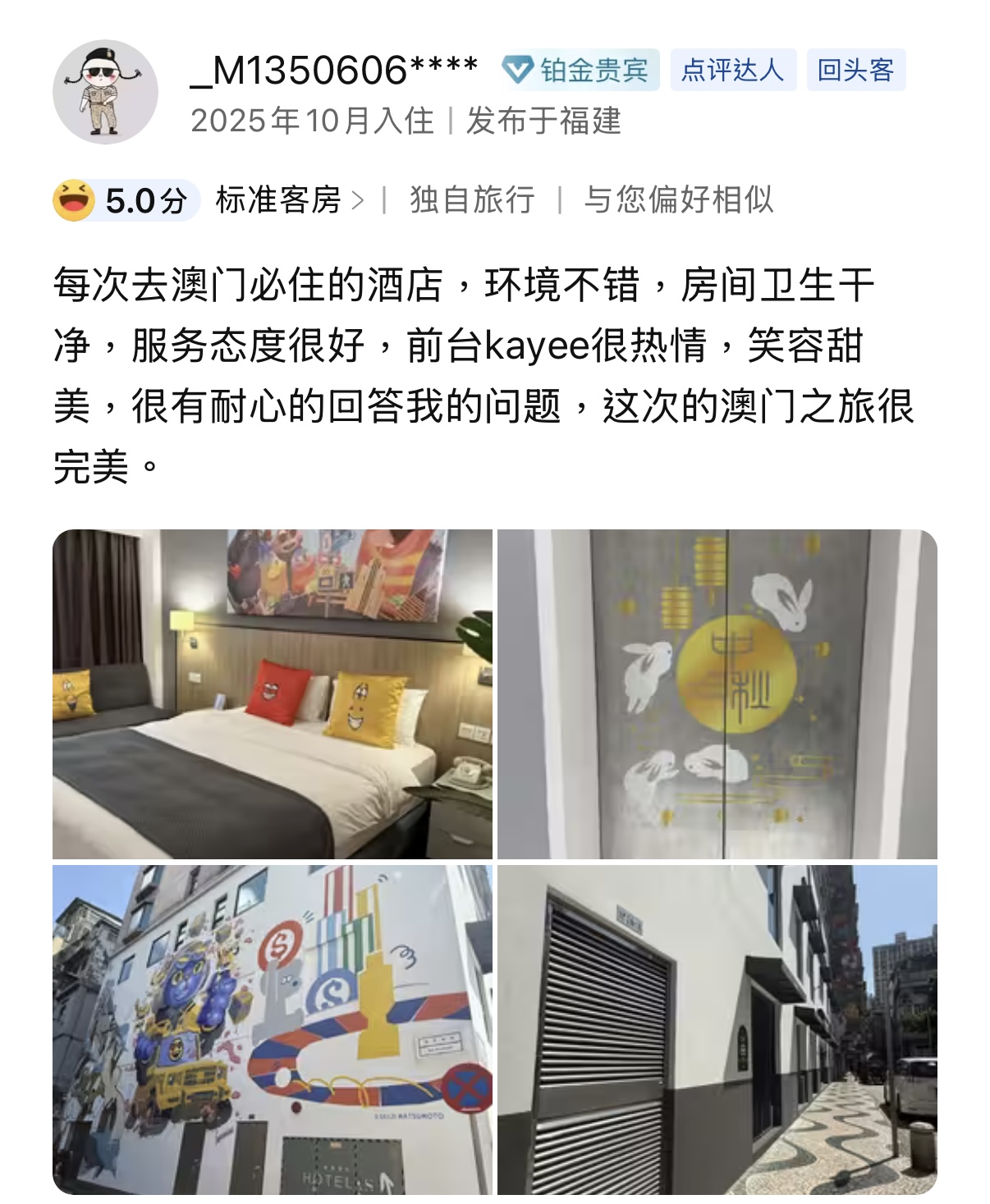Open the rabbit and lantern elevator photo
The image size is (990, 1204).
[x=717, y=694]
